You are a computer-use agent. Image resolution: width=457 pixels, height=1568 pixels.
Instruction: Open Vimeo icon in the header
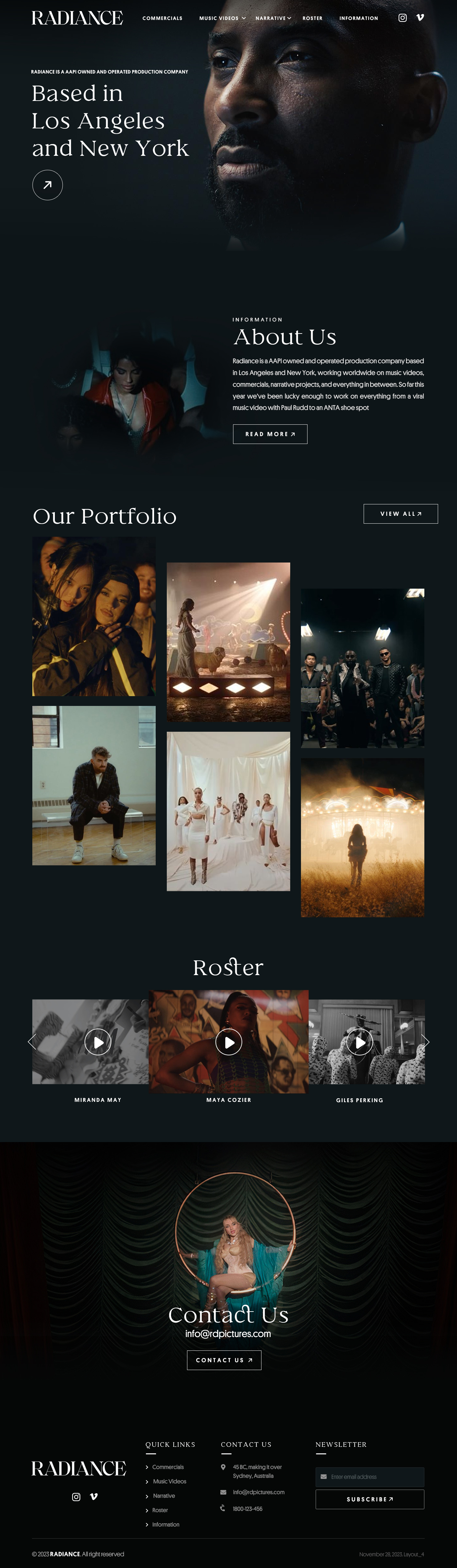pyautogui.click(x=420, y=18)
